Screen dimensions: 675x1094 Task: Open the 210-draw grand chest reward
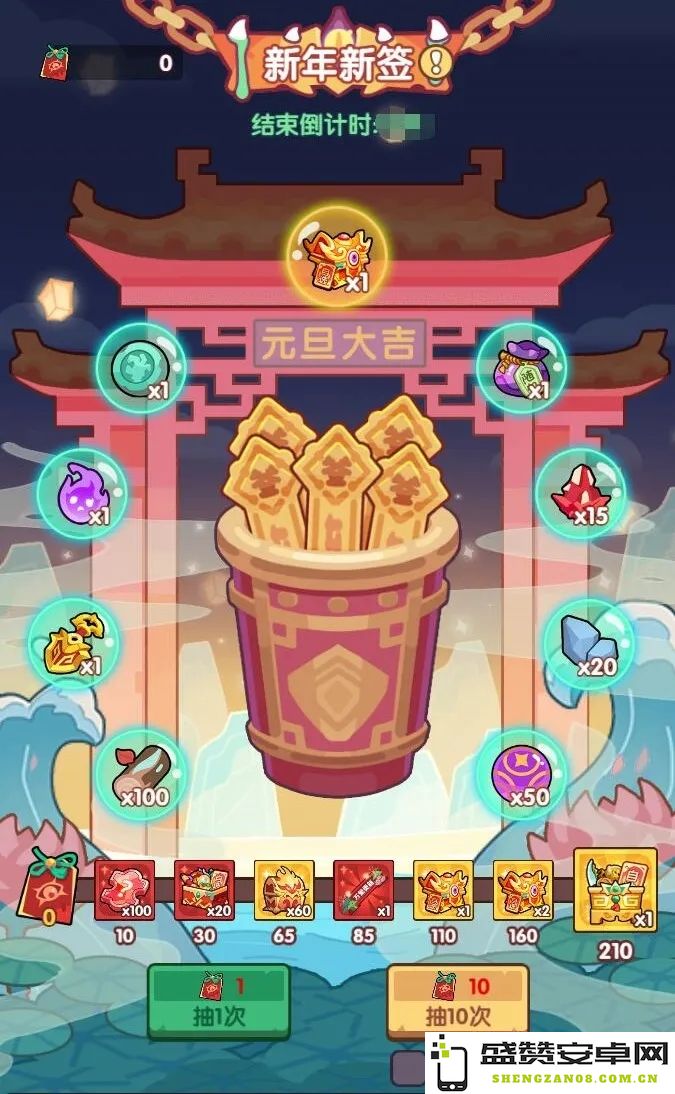coord(615,890)
